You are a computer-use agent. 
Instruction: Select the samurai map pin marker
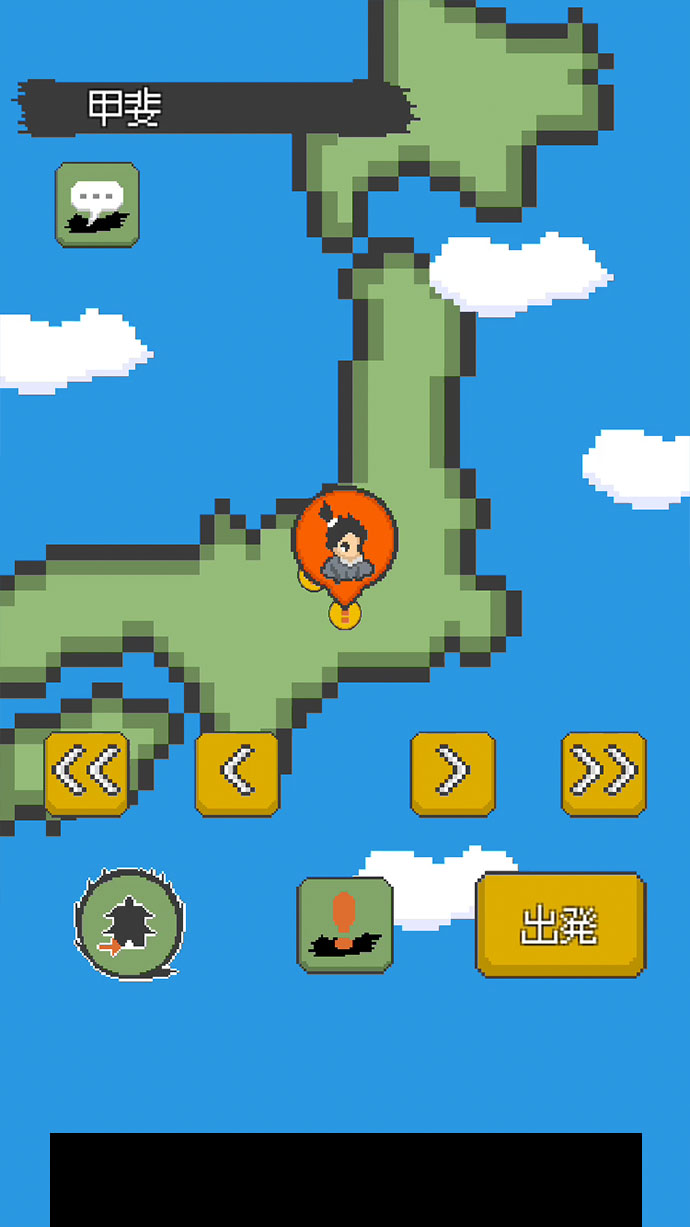click(345, 545)
